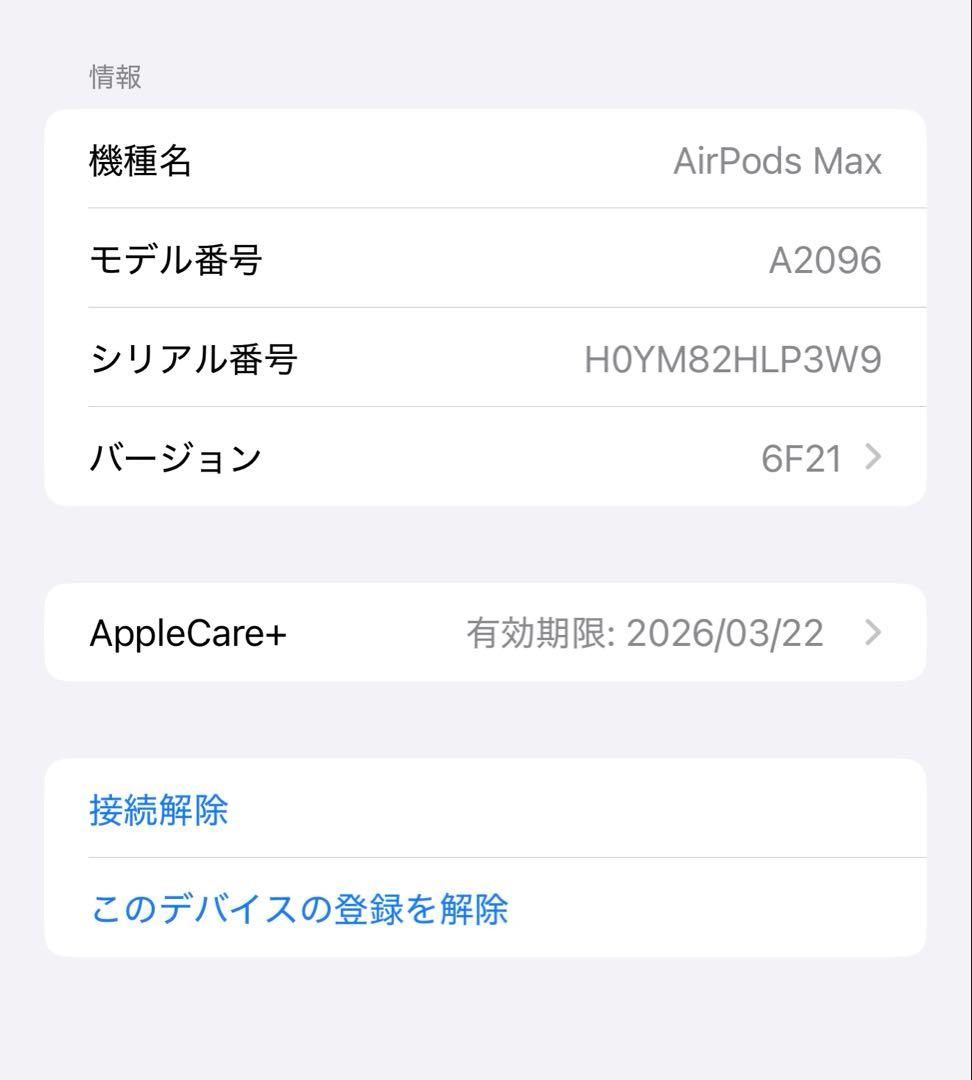Screen dimensions: 972x1080
Task: Select the モデル番号 A2096 row
Action: click(x=486, y=260)
